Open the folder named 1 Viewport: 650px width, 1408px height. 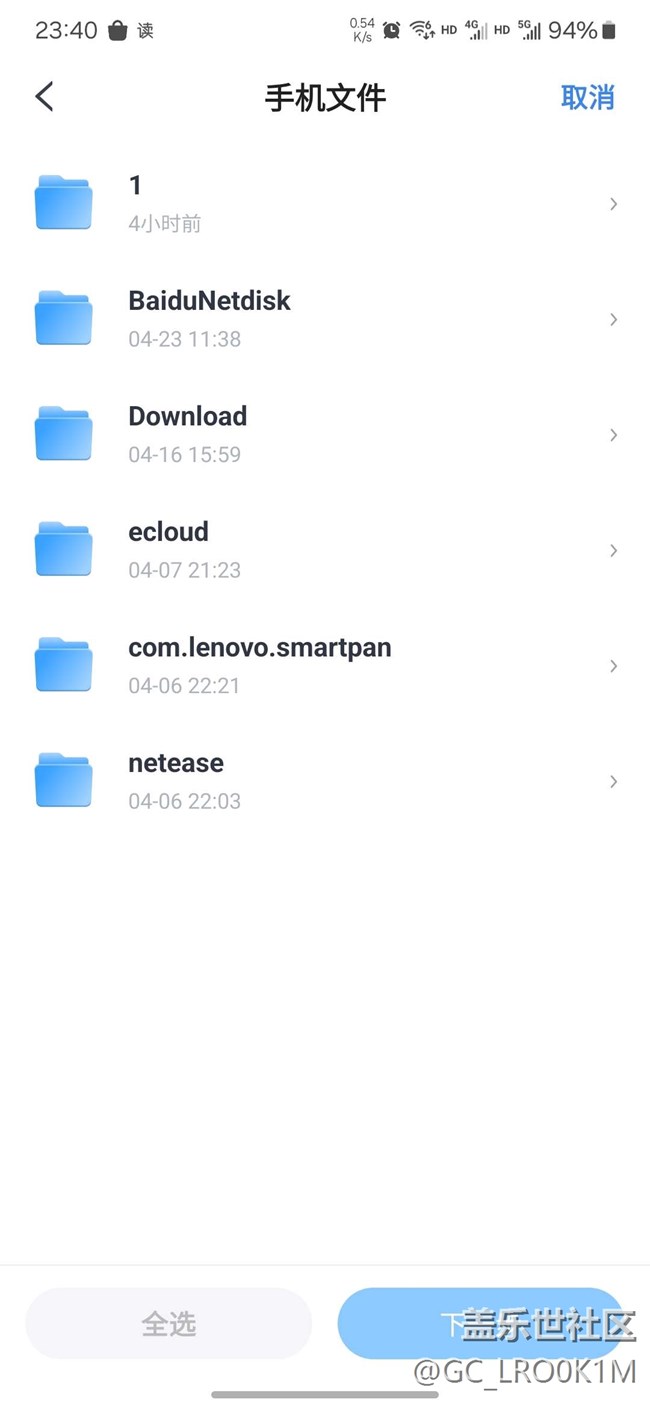tap(325, 203)
